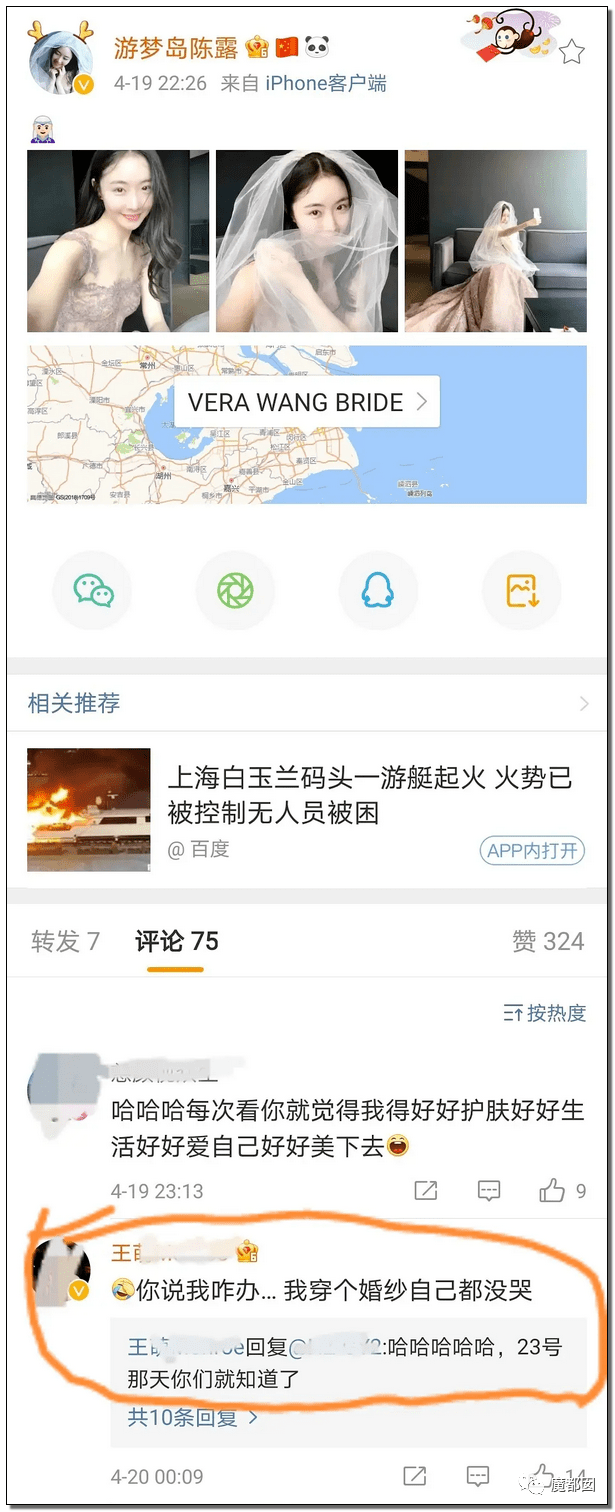Screen dimensions: 615x1512
Task: Open 共10条回复 replies
Action: click(x=192, y=1416)
